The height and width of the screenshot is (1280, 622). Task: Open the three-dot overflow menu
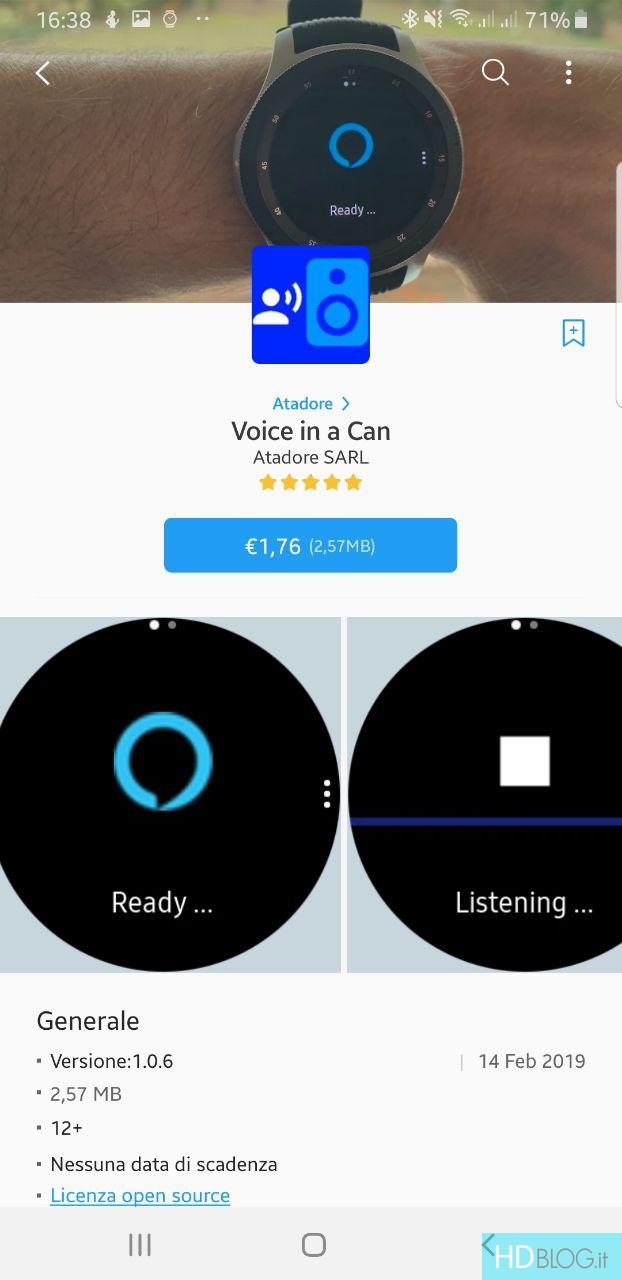(x=568, y=72)
